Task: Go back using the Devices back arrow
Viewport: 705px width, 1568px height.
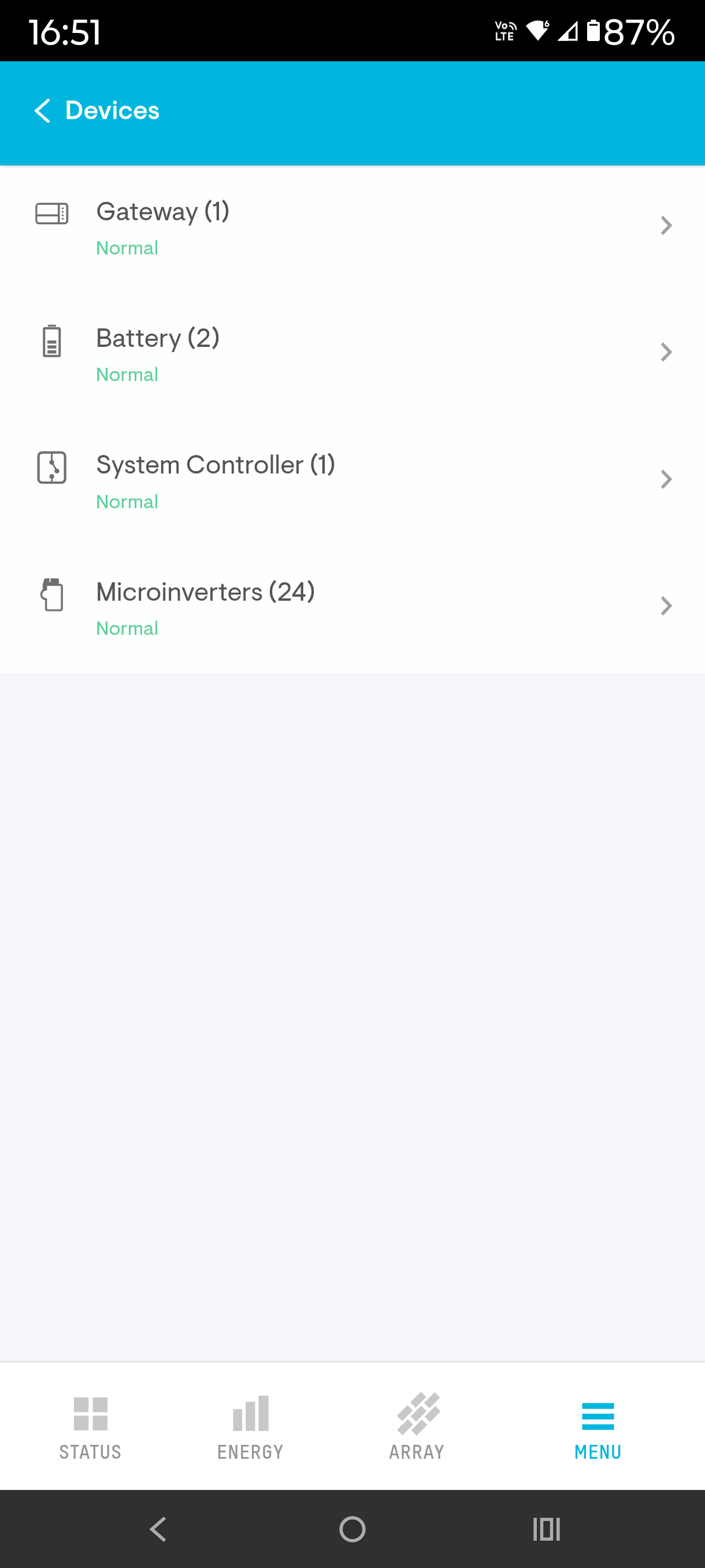Action: pos(42,111)
